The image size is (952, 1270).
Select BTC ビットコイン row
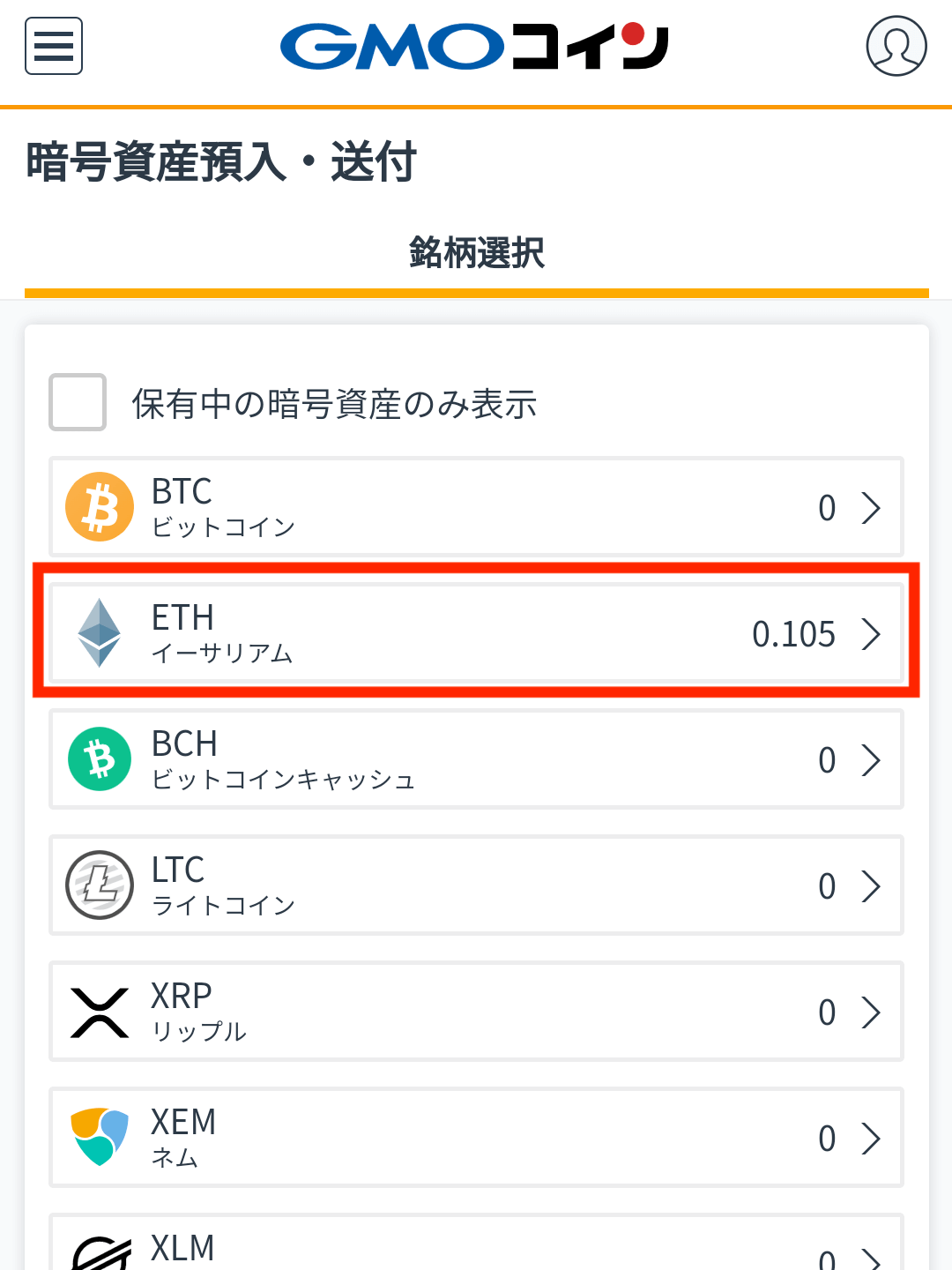(x=476, y=507)
